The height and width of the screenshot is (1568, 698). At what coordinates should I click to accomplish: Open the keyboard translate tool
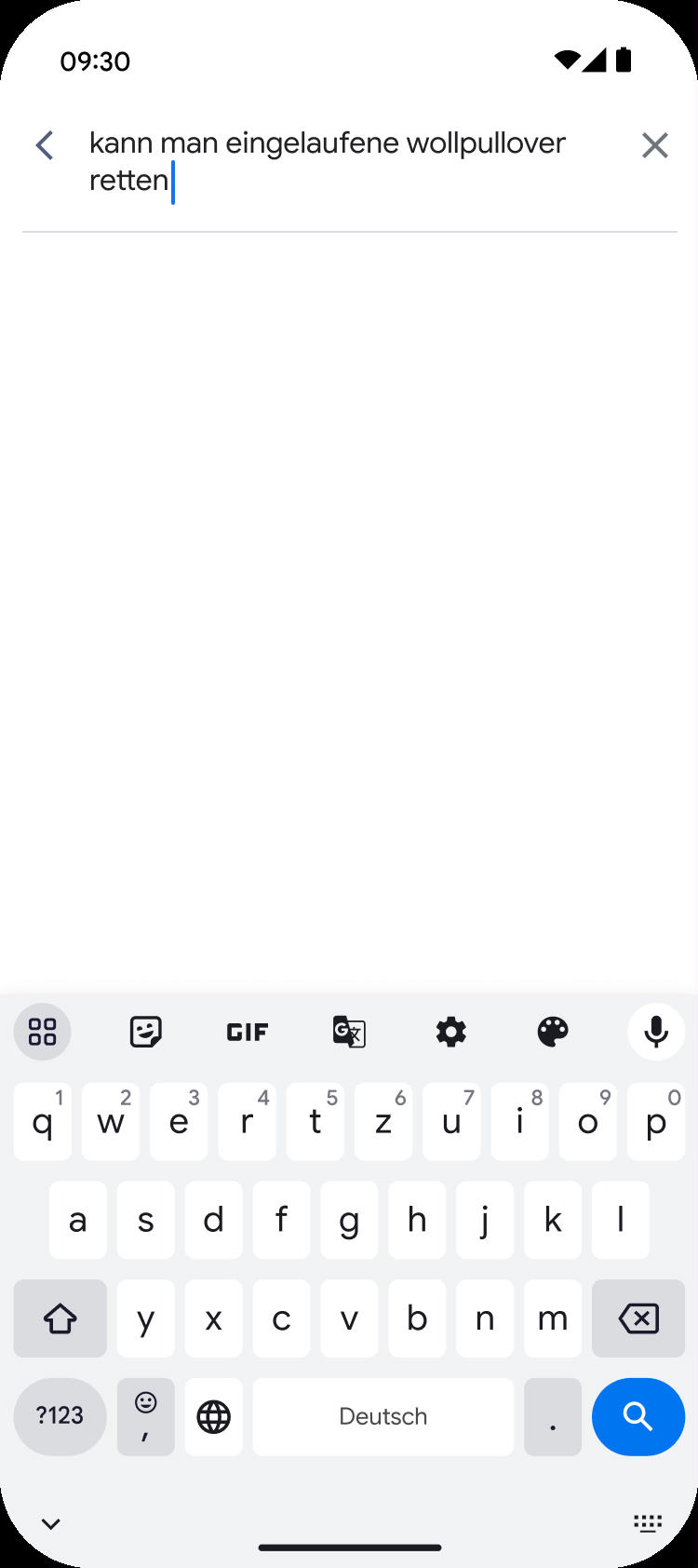click(350, 1032)
